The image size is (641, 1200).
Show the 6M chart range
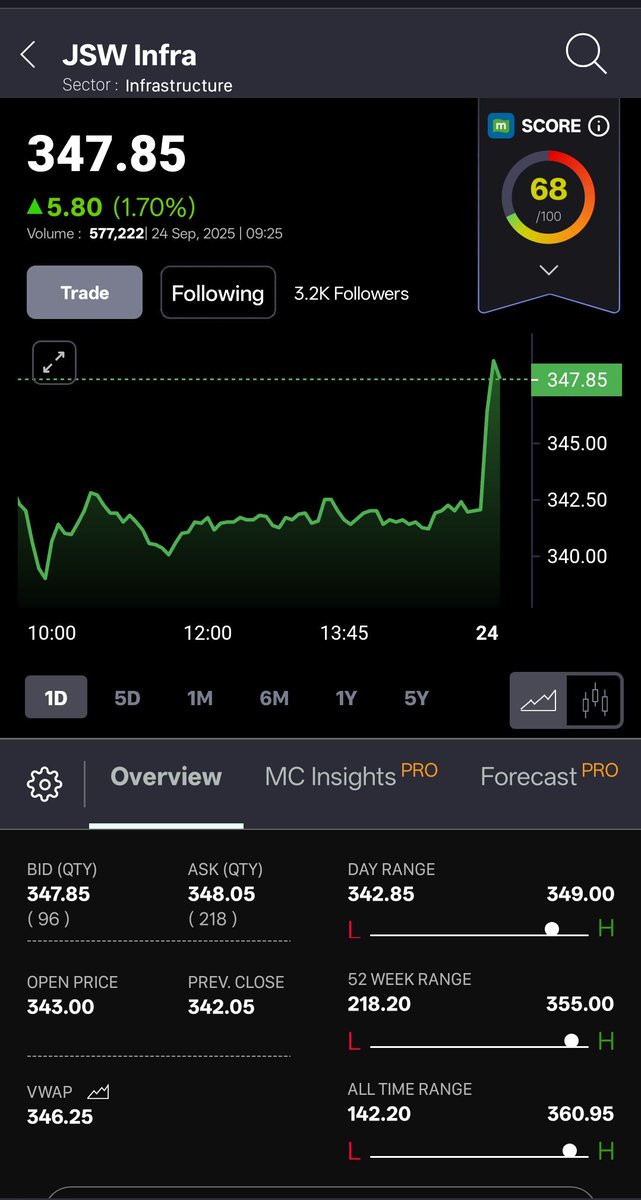point(274,698)
